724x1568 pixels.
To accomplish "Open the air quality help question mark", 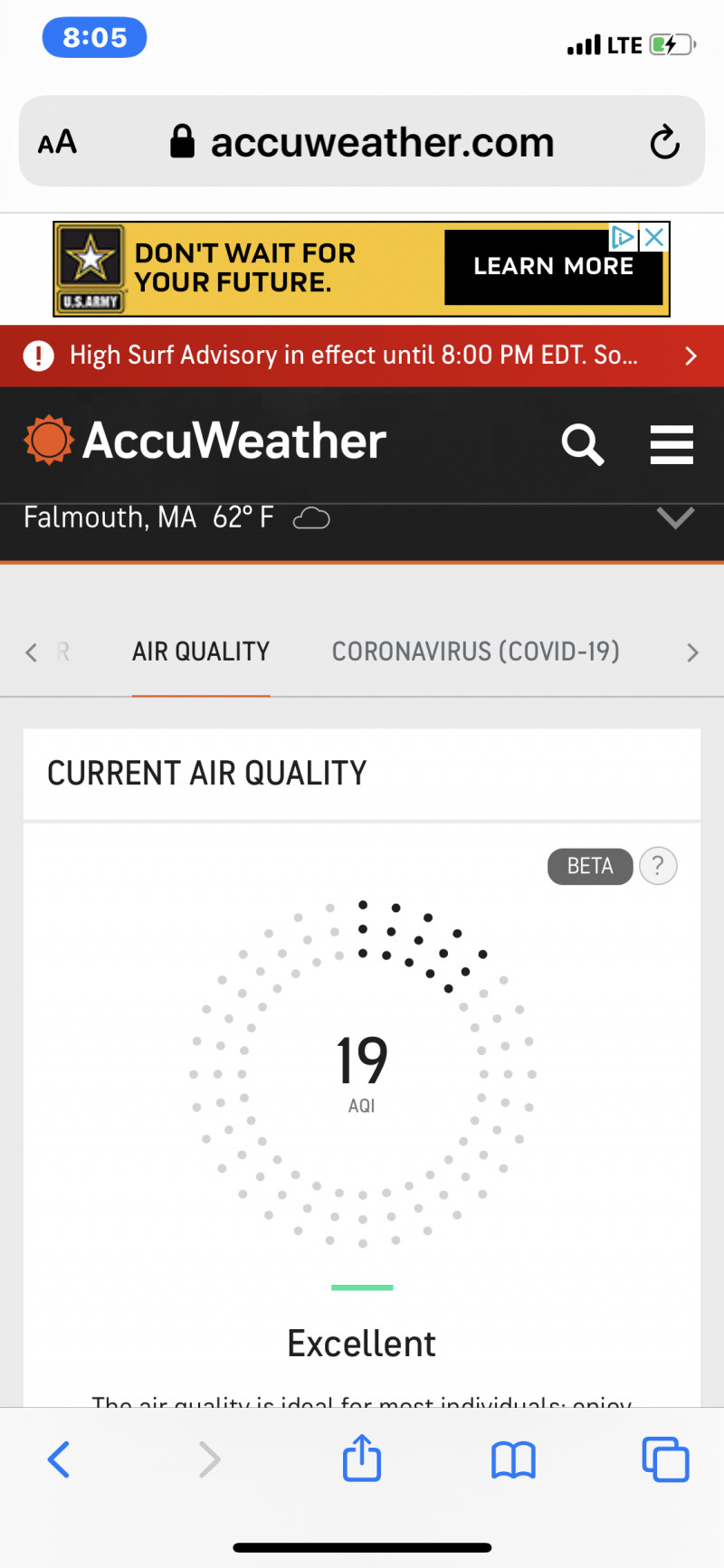I will coord(658,866).
